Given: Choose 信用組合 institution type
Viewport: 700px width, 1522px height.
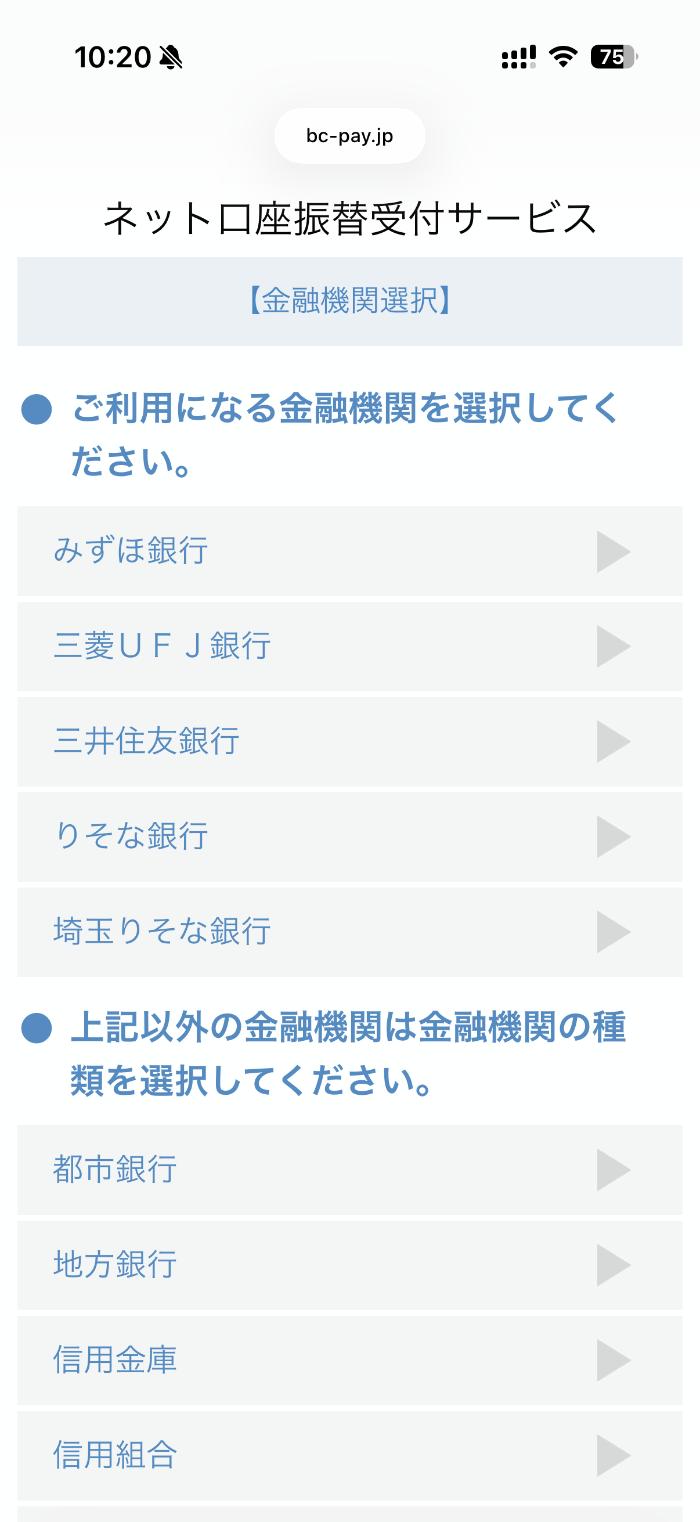Looking at the screenshot, I should tap(349, 1454).
